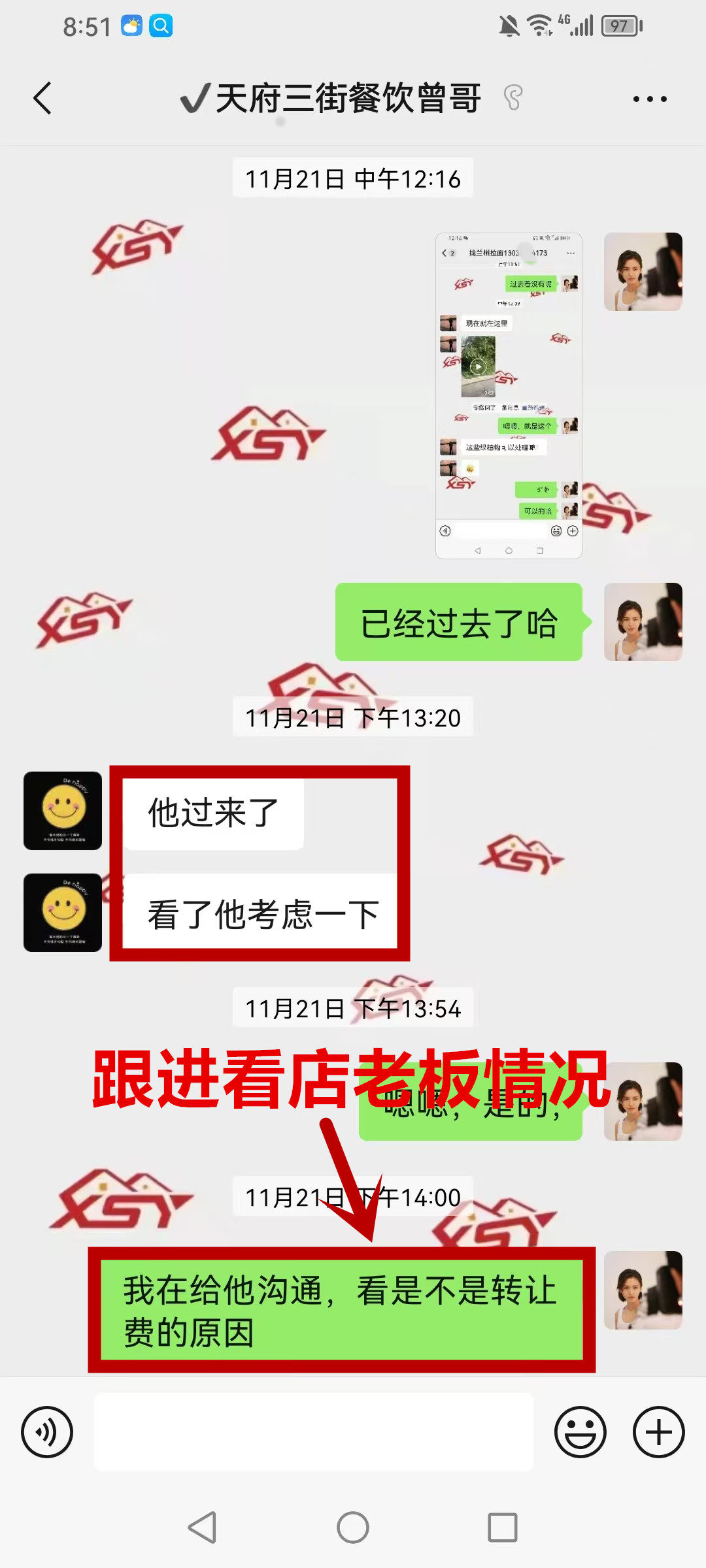
Task: Go back to the chat list
Action: click(x=43, y=99)
